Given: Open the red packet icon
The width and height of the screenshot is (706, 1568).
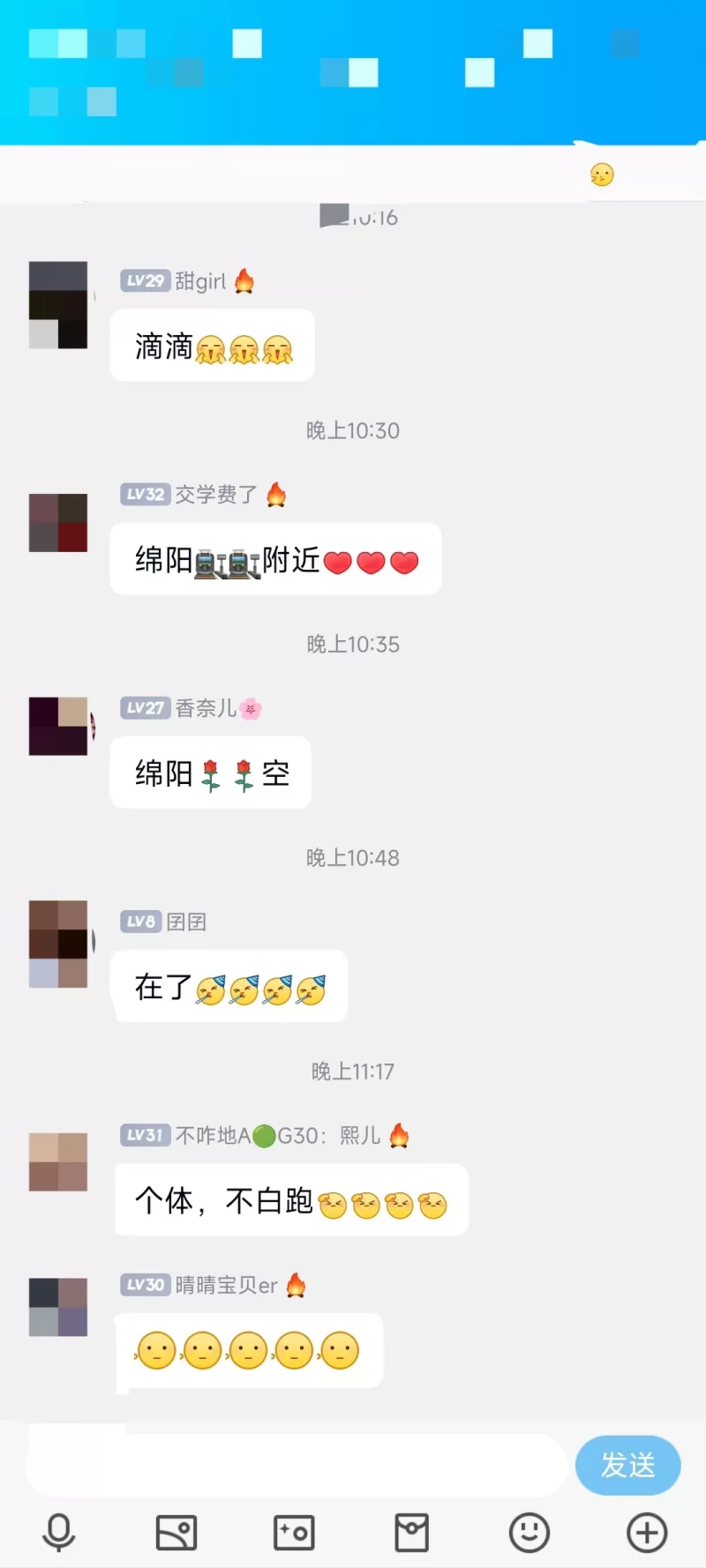Looking at the screenshot, I should pyautogui.click(x=411, y=1533).
